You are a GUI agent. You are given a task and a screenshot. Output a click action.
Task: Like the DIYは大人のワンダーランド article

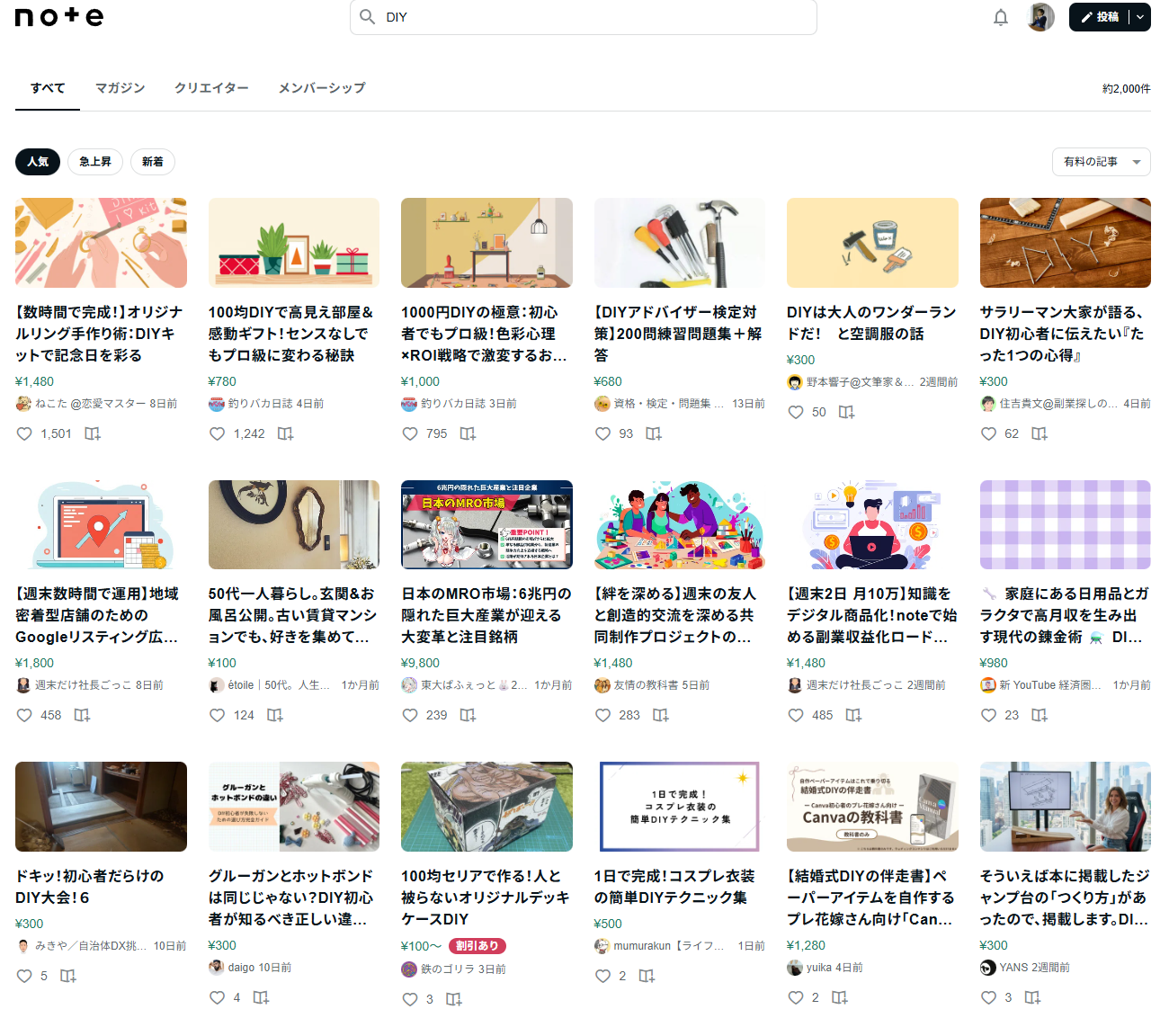(796, 412)
